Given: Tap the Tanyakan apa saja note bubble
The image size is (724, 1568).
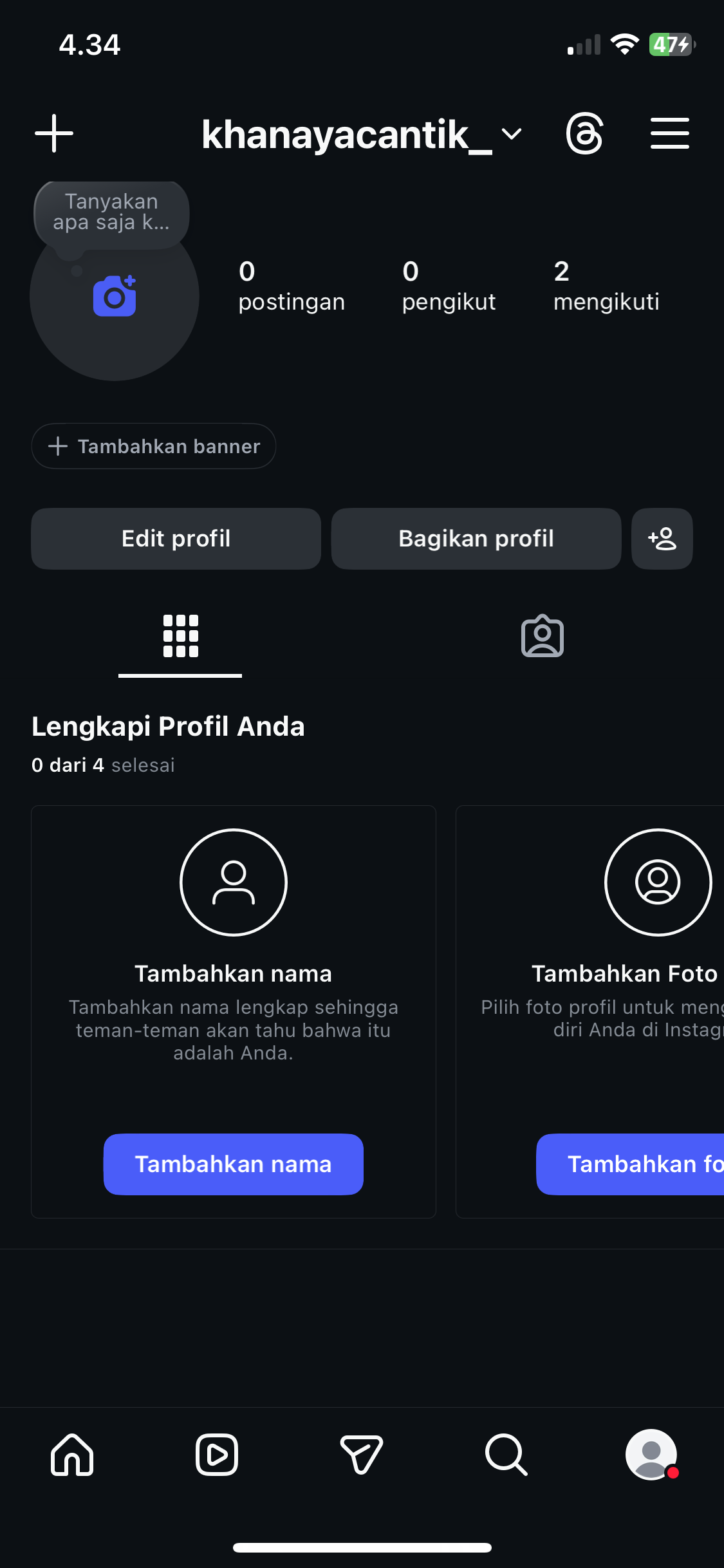Looking at the screenshot, I should (x=111, y=213).
